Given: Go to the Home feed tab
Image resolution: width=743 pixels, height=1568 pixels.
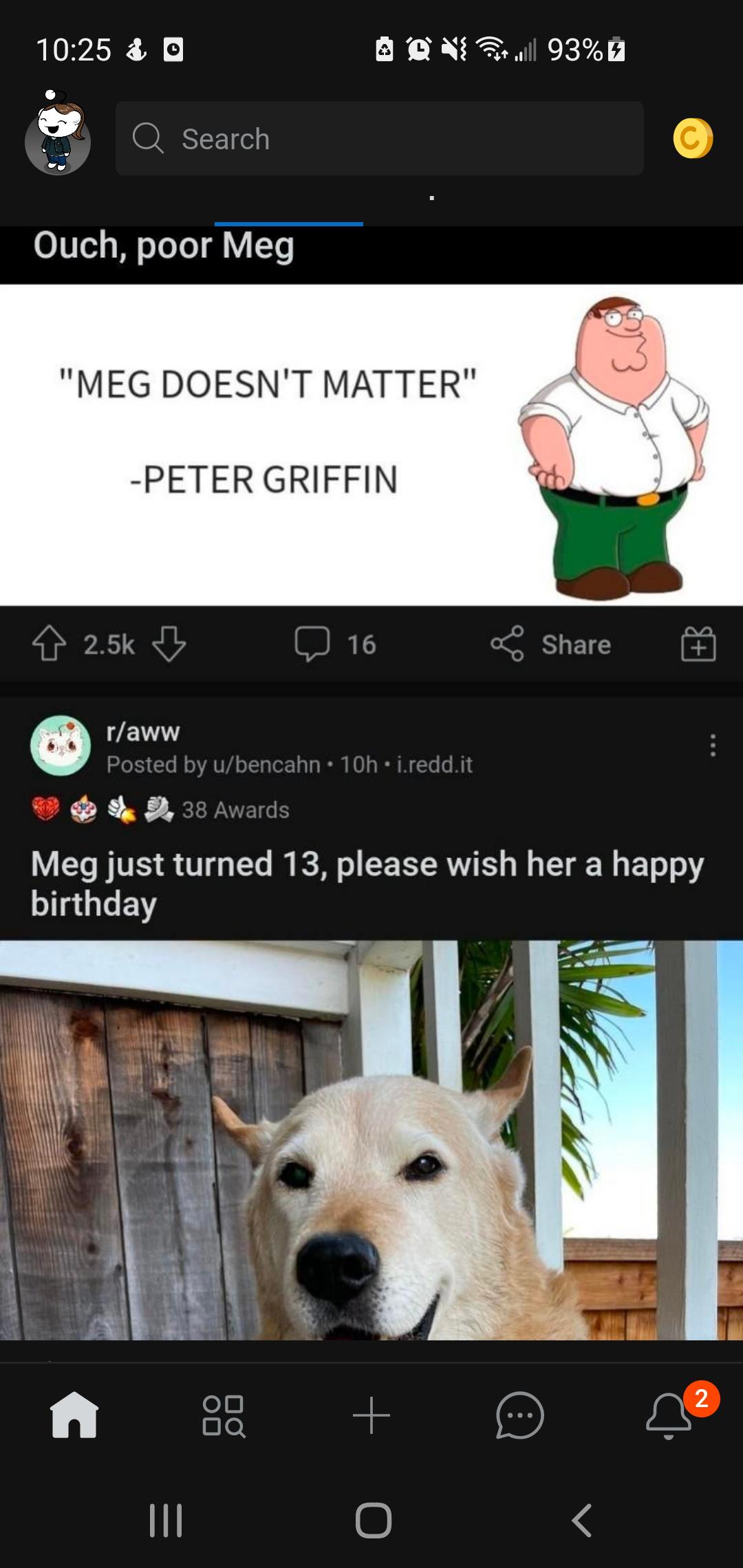Looking at the screenshot, I should (x=74, y=1415).
